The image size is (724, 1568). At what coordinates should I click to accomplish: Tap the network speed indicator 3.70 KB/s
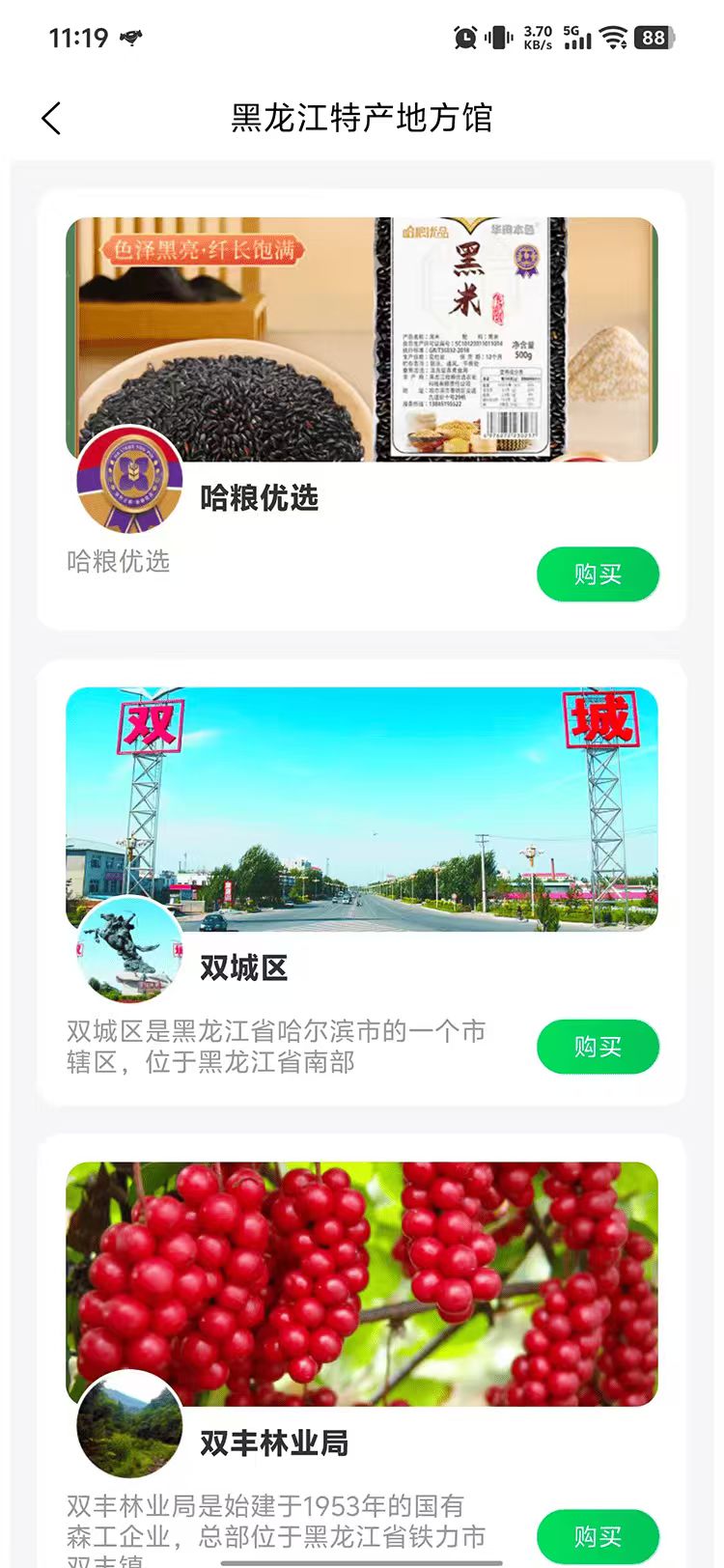[537, 37]
